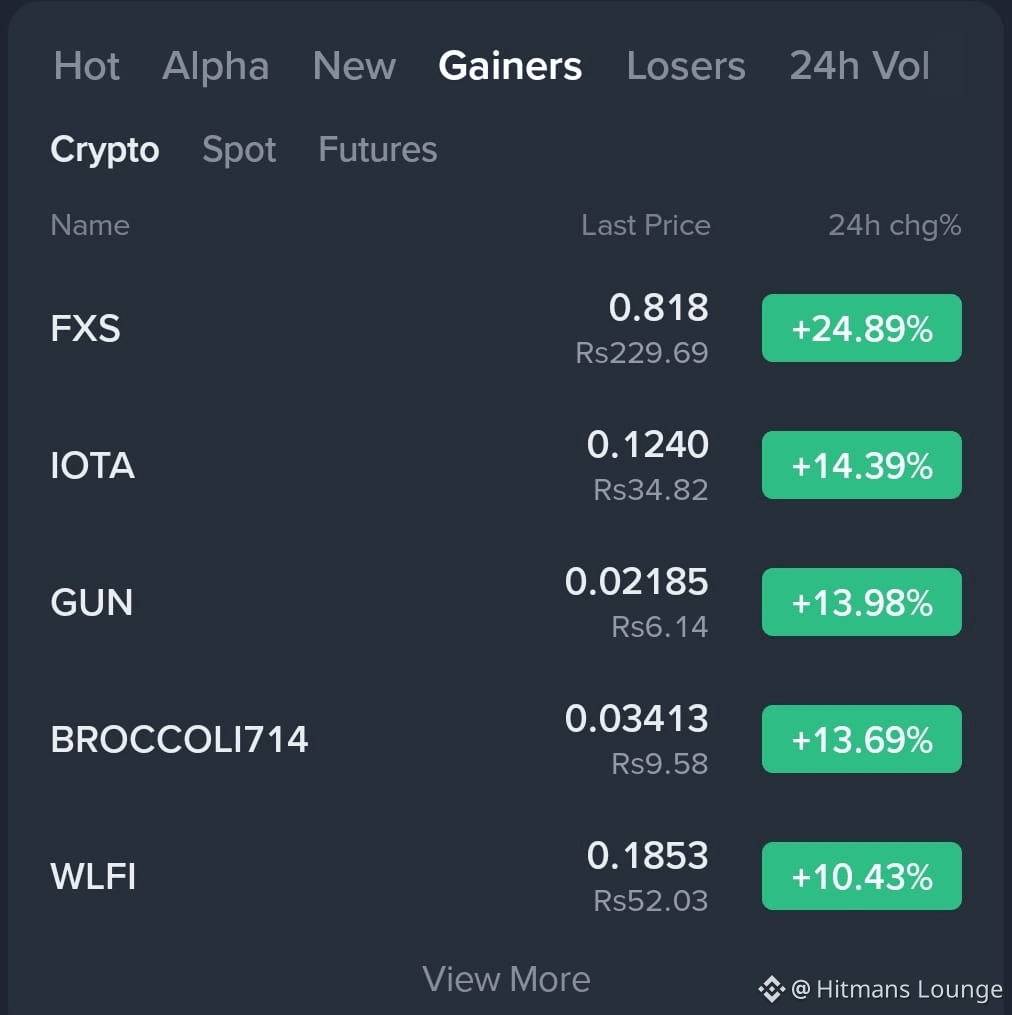The width and height of the screenshot is (1012, 1015).
Task: Click the WLFI +10.43% change button
Action: (x=861, y=876)
